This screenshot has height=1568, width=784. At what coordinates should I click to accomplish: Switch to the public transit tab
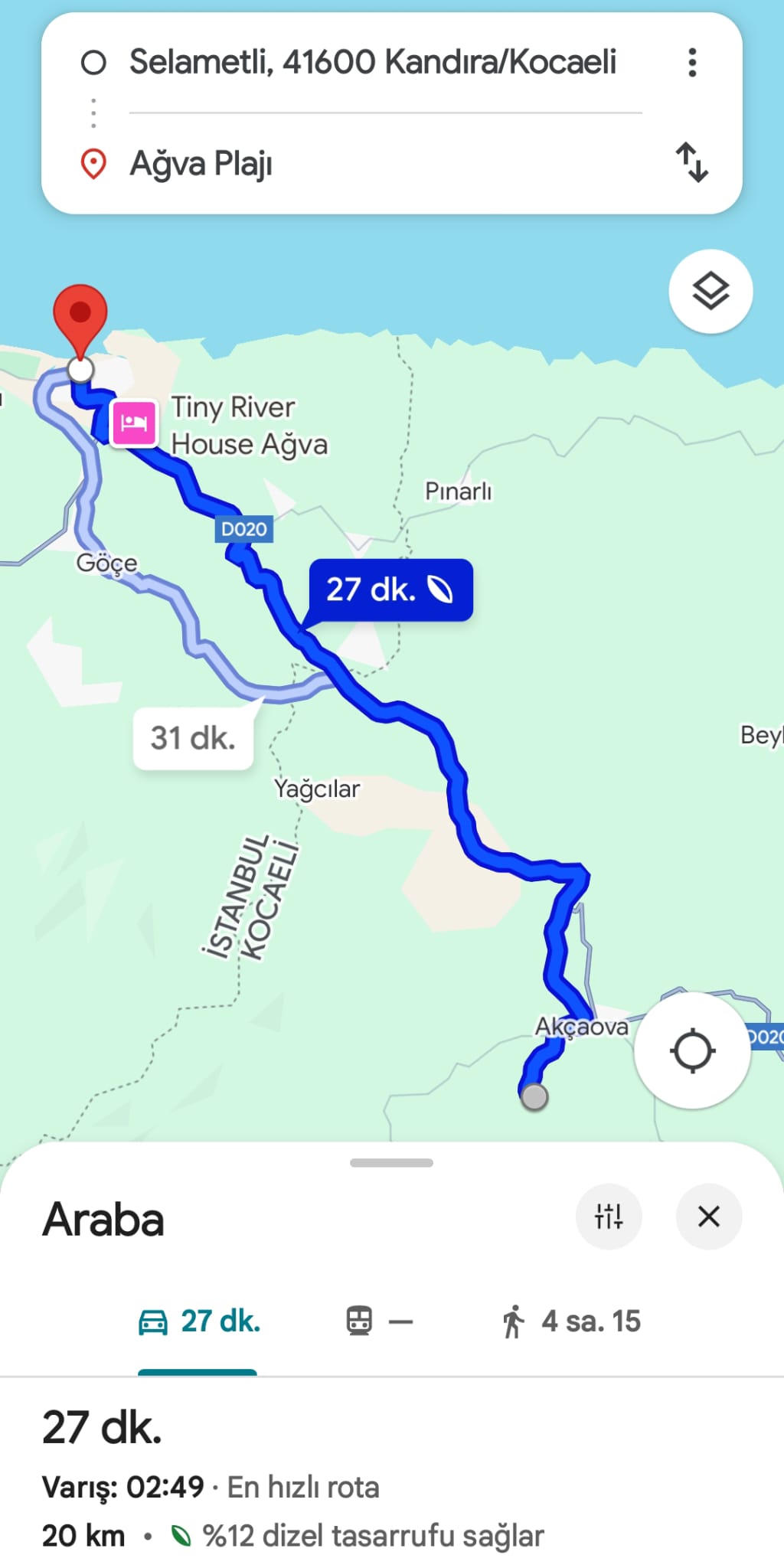(x=379, y=1321)
